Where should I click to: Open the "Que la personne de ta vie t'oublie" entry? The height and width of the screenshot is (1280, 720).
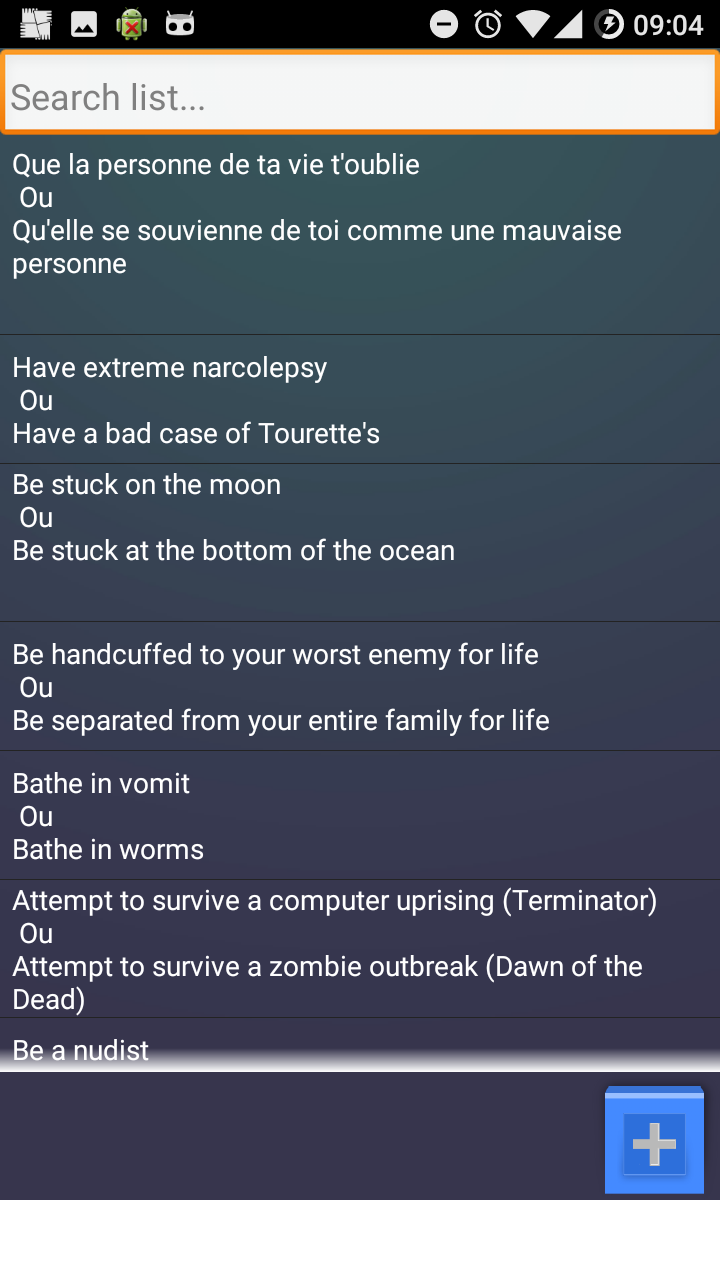[360, 235]
